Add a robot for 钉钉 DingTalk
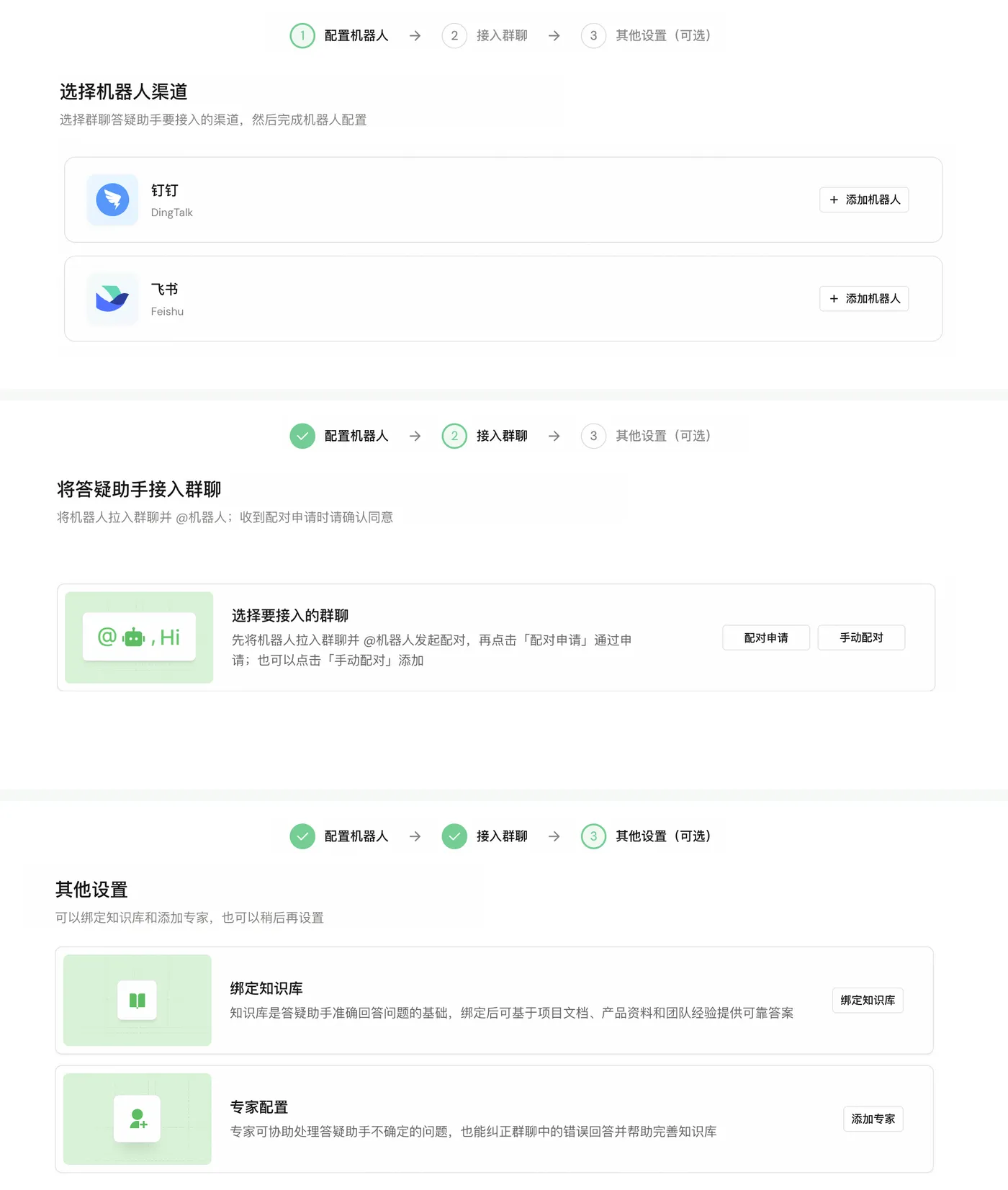The height and width of the screenshot is (1190, 1008). pos(864,200)
